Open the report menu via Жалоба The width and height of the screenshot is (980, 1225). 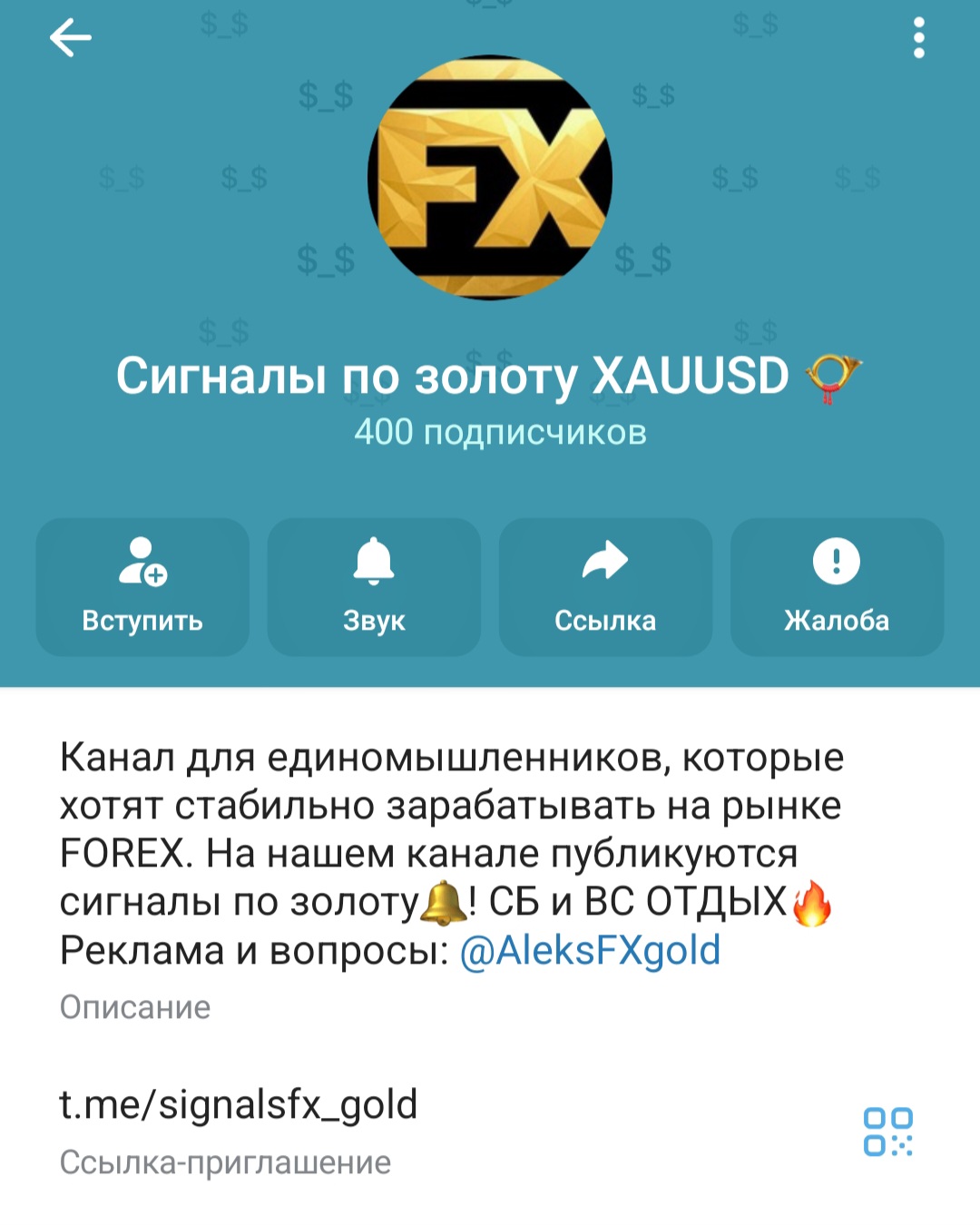pyautogui.click(x=837, y=622)
